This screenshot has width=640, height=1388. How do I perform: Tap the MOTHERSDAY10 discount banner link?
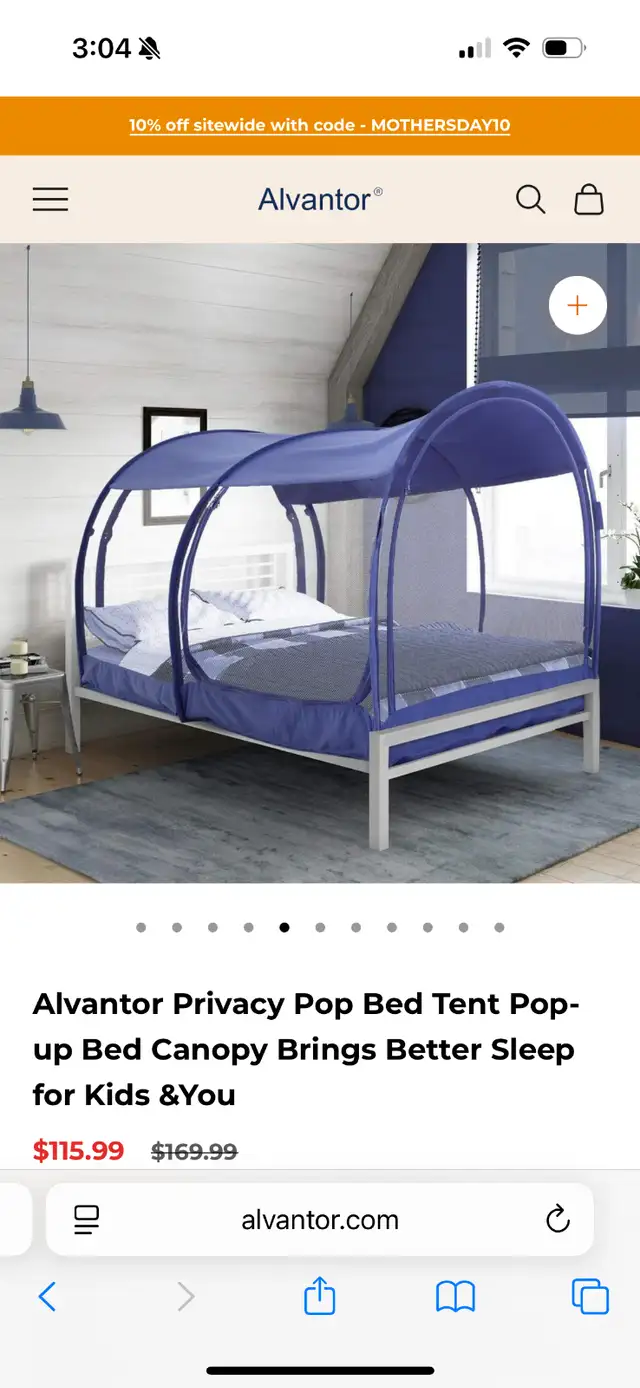(320, 126)
